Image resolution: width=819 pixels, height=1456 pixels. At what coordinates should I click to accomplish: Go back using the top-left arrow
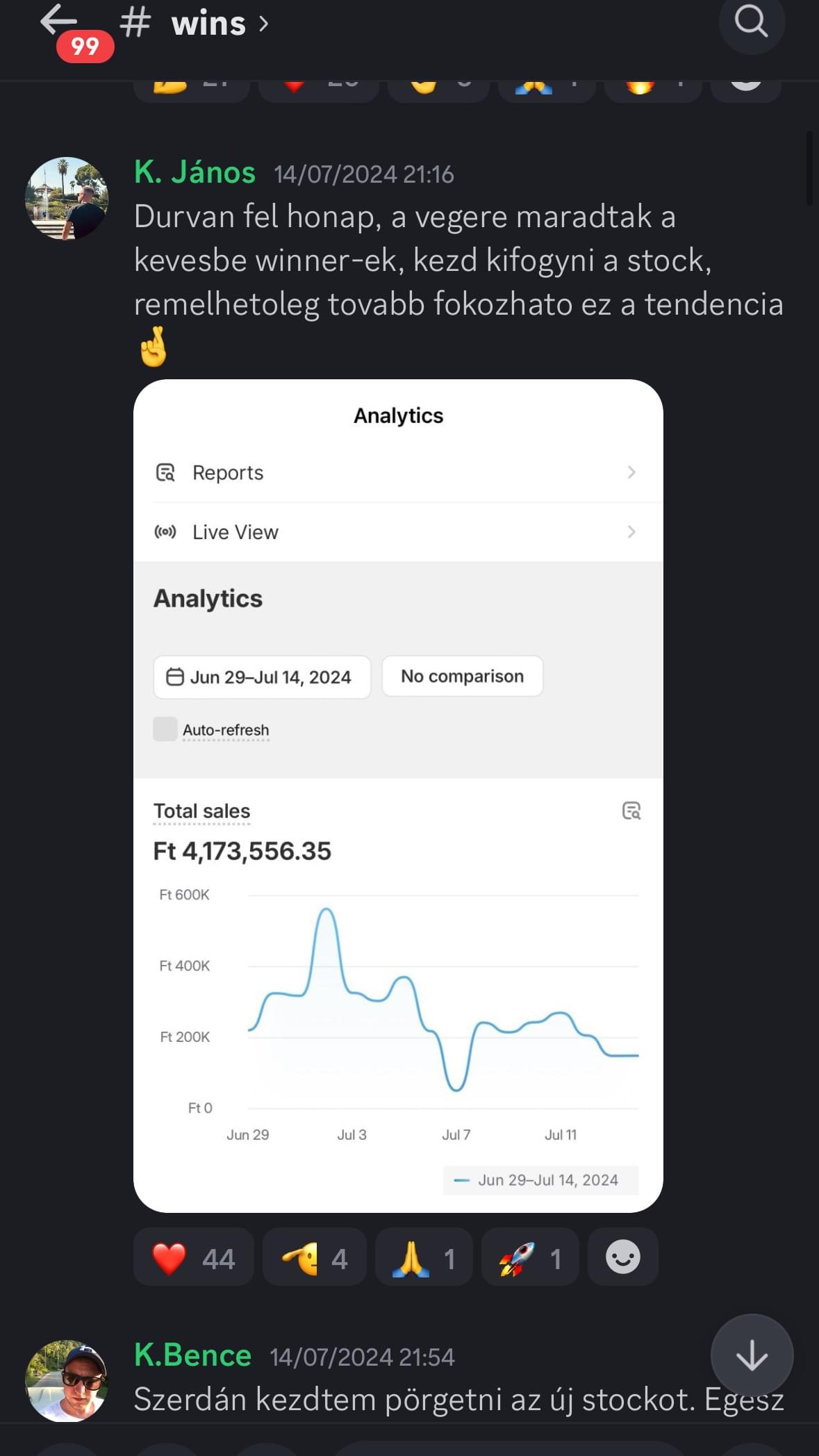pyautogui.click(x=58, y=21)
